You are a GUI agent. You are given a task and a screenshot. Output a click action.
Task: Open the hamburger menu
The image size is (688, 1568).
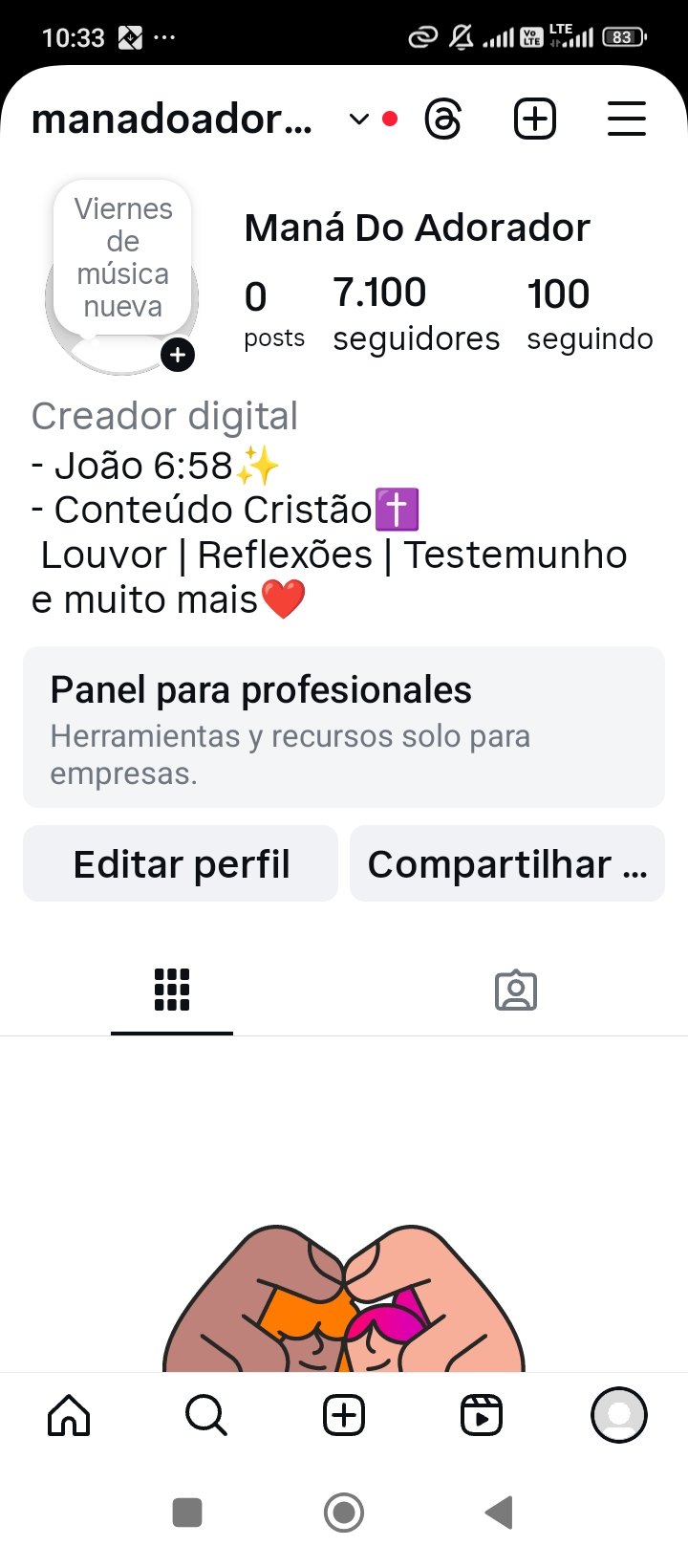pos(627,120)
